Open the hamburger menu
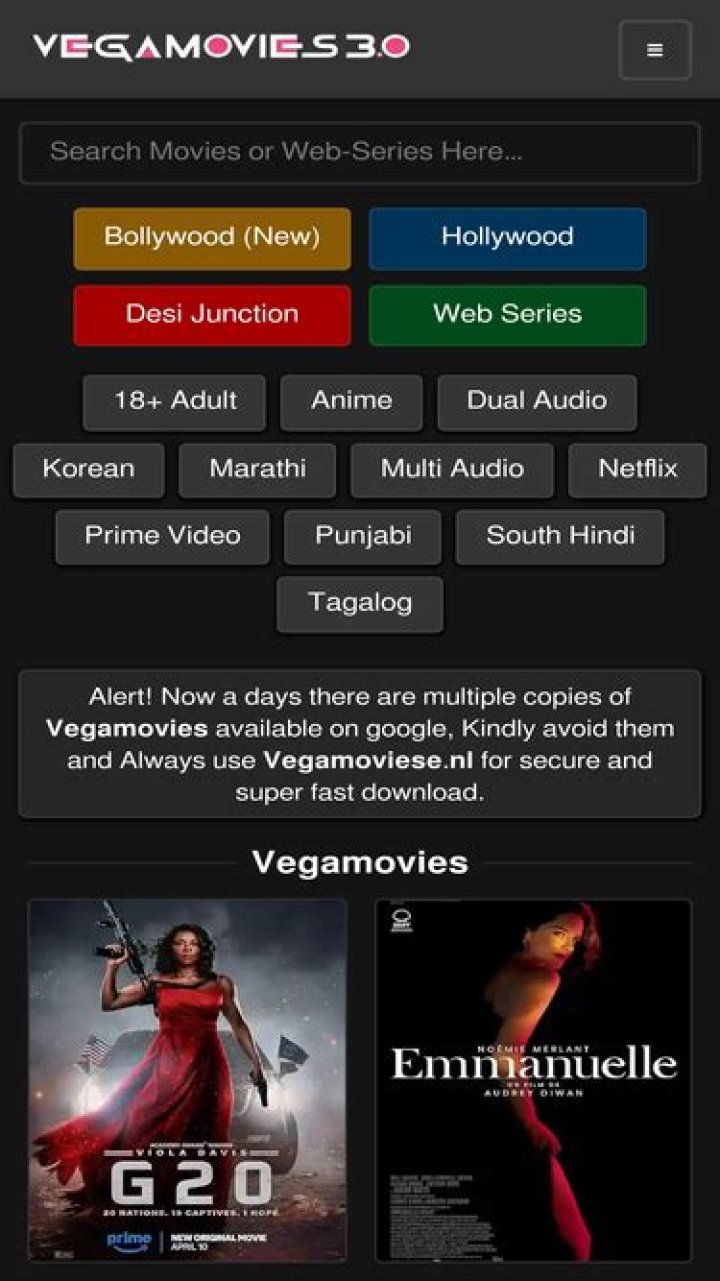Image resolution: width=720 pixels, height=1281 pixels. [x=655, y=50]
